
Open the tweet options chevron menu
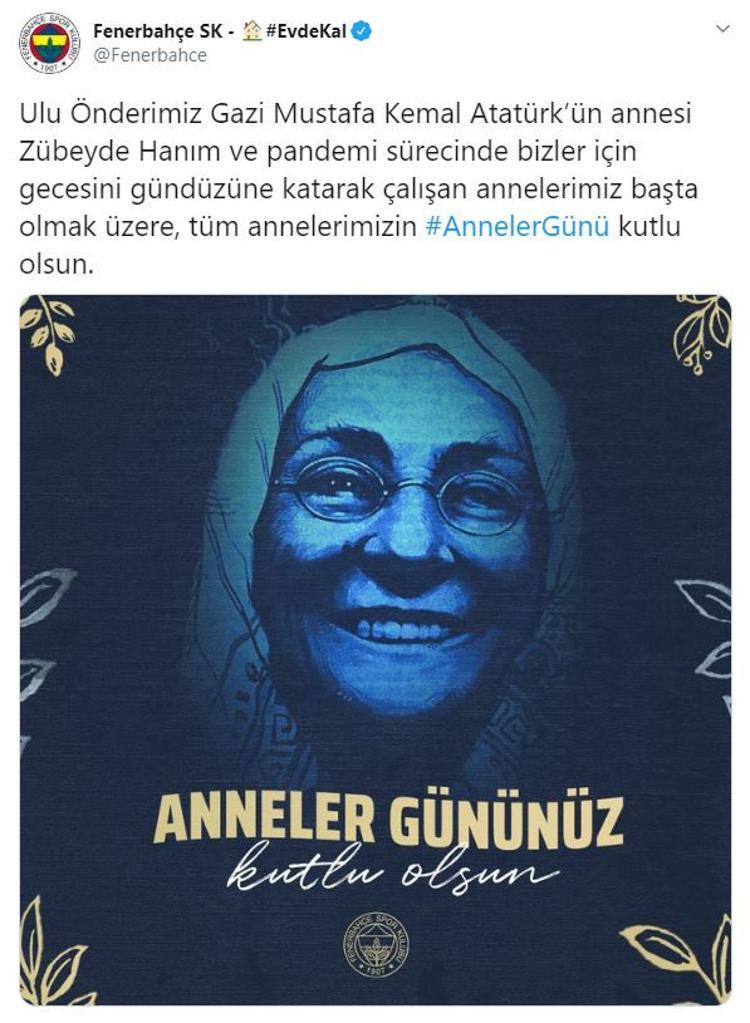pyautogui.click(x=722, y=32)
